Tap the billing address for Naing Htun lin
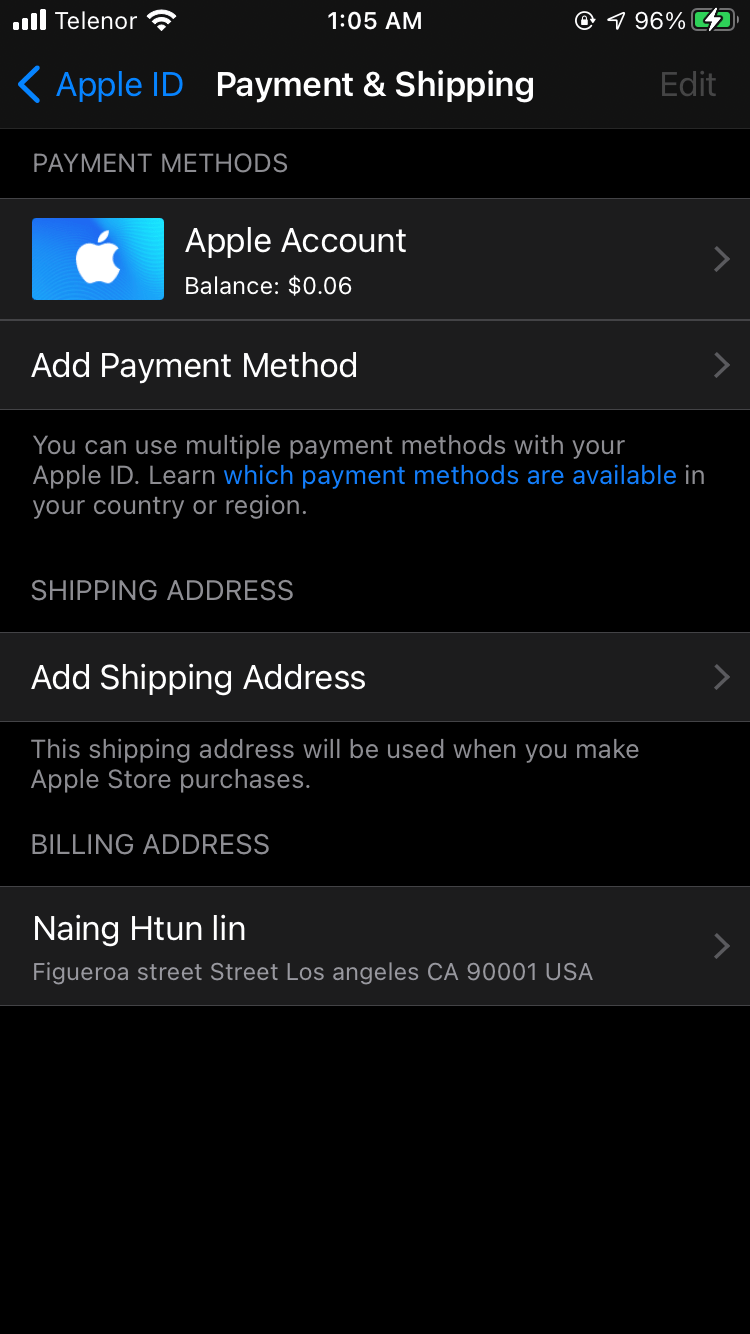 point(300,946)
